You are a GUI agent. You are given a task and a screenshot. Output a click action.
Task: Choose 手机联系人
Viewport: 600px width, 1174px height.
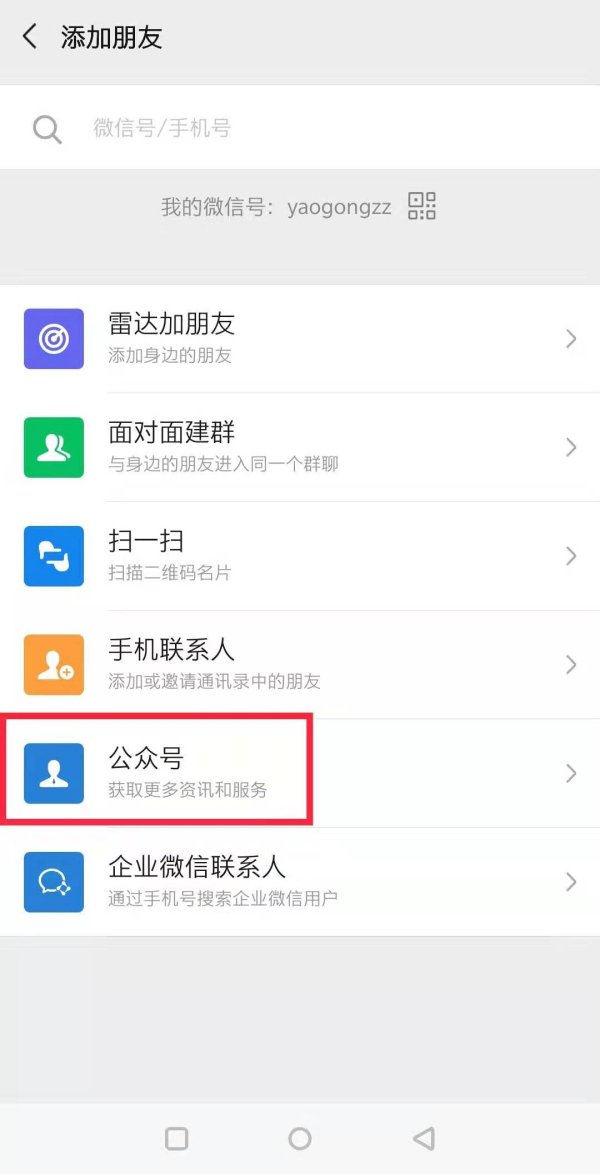tap(300, 664)
